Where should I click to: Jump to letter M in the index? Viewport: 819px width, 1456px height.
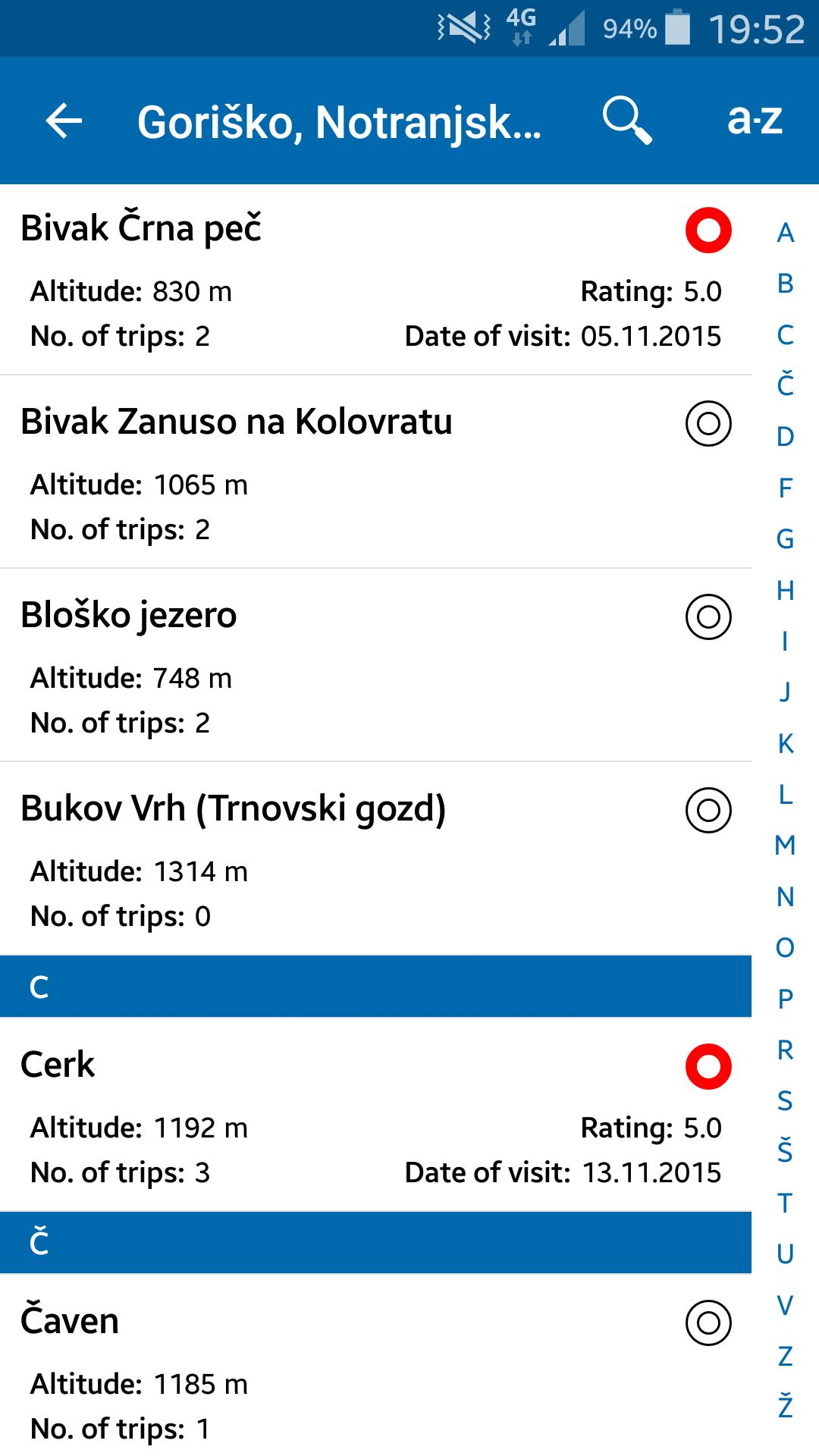(786, 846)
